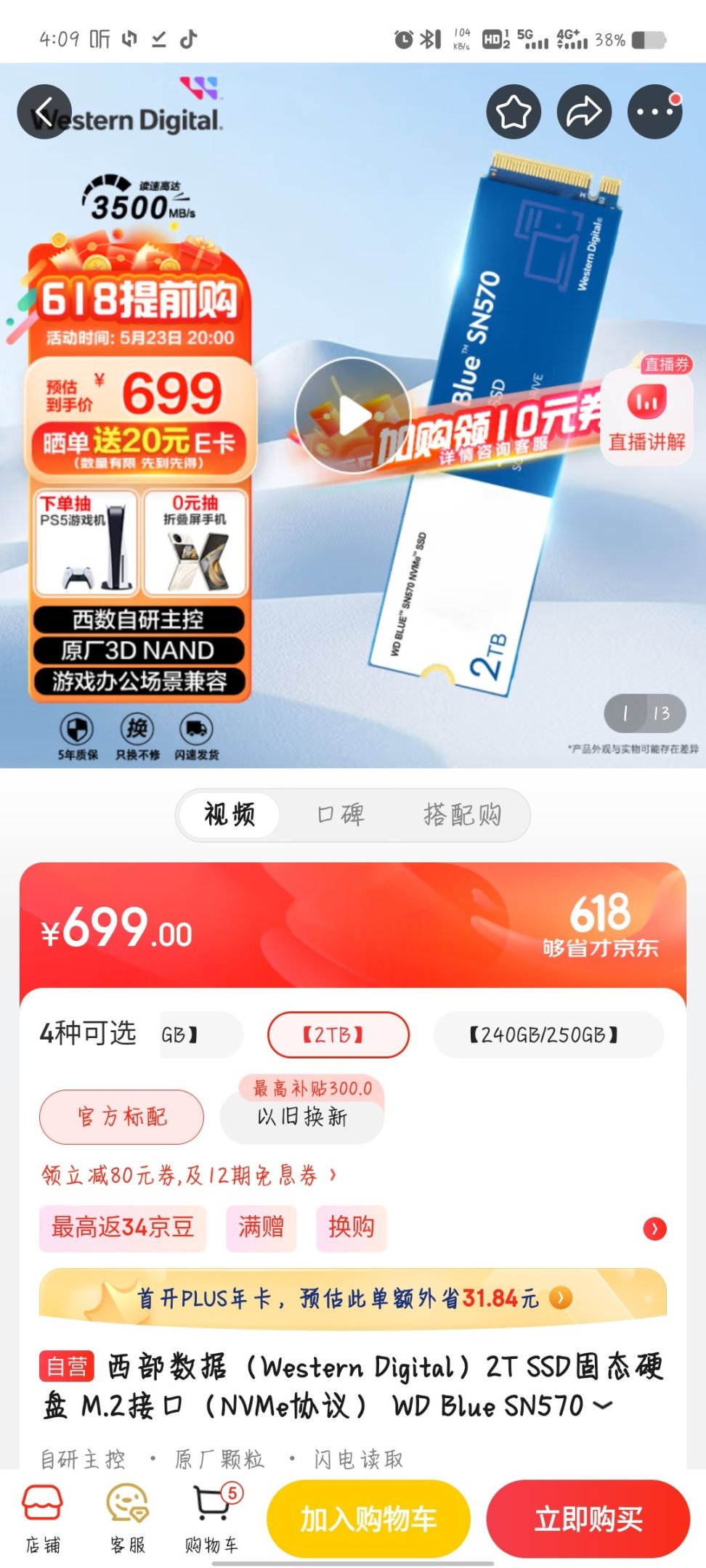The width and height of the screenshot is (706, 1568).
Task: Contact 客服 customer service
Action: [128, 1519]
